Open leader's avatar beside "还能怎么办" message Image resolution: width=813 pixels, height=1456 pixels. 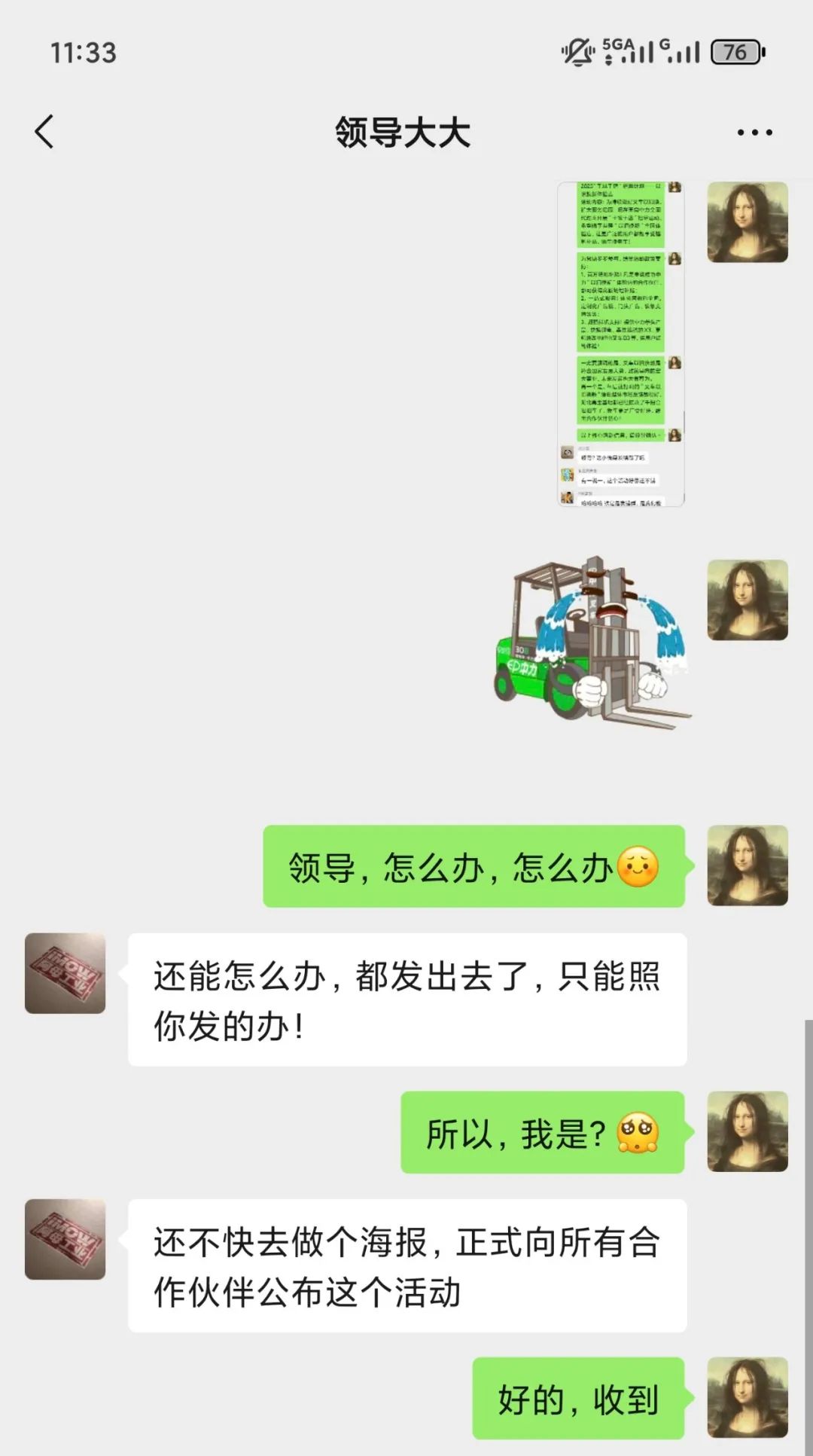point(65,973)
